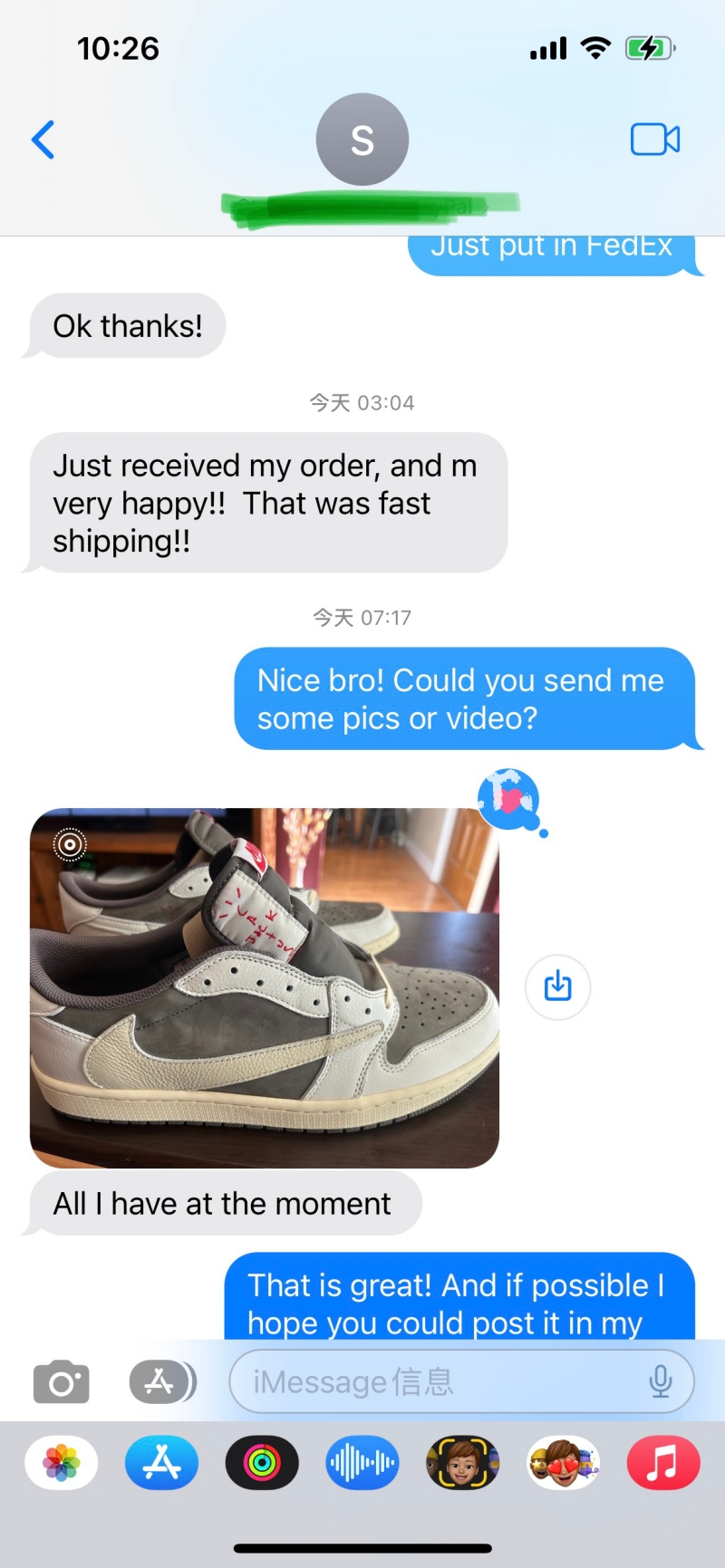Open the App Store for iMessage
This screenshot has height=1568, width=725.
161,1463
